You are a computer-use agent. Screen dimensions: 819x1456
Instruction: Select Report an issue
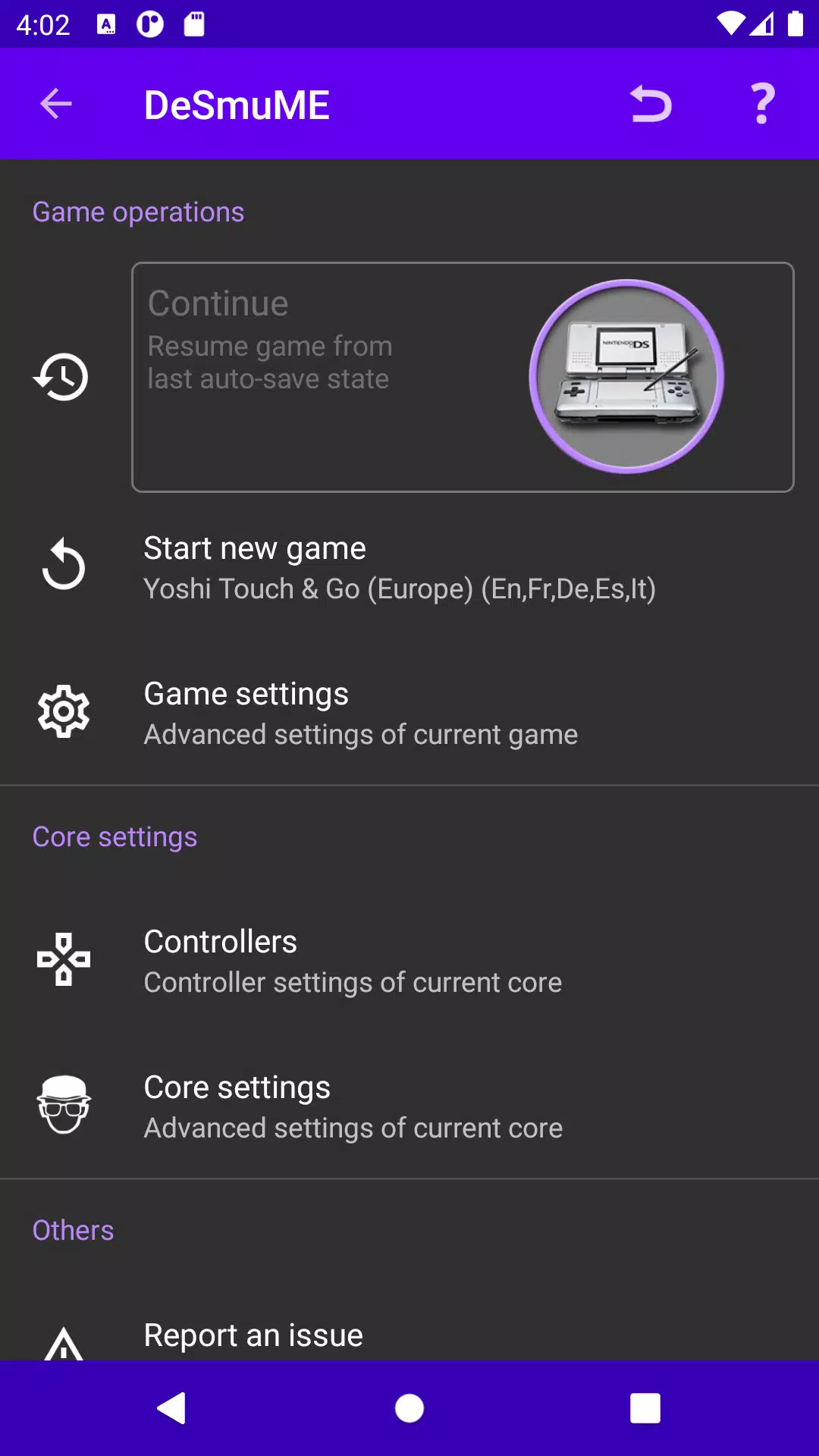pyautogui.click(x=253, y=1336)
